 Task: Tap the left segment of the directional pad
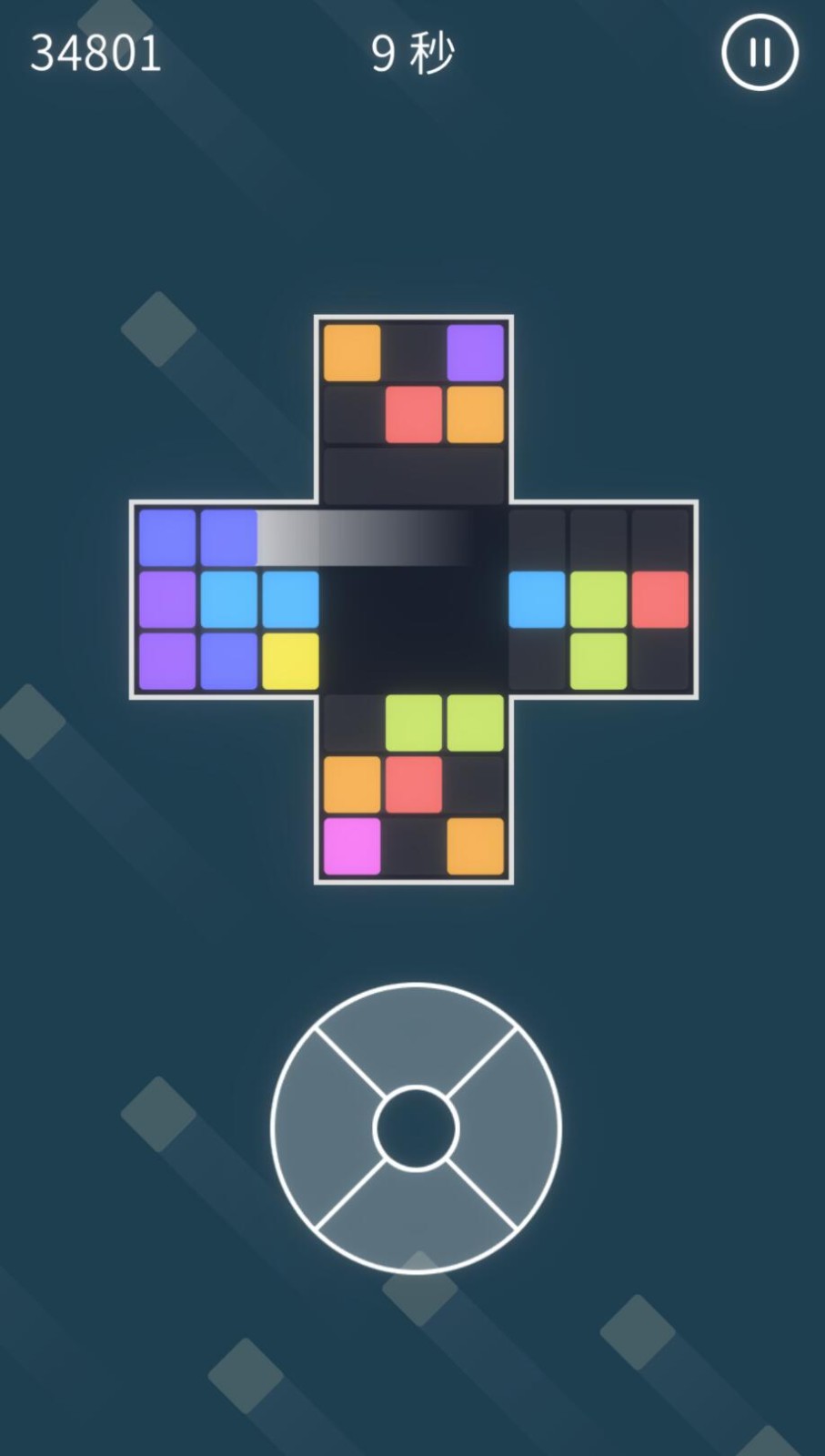[320, 1128]
